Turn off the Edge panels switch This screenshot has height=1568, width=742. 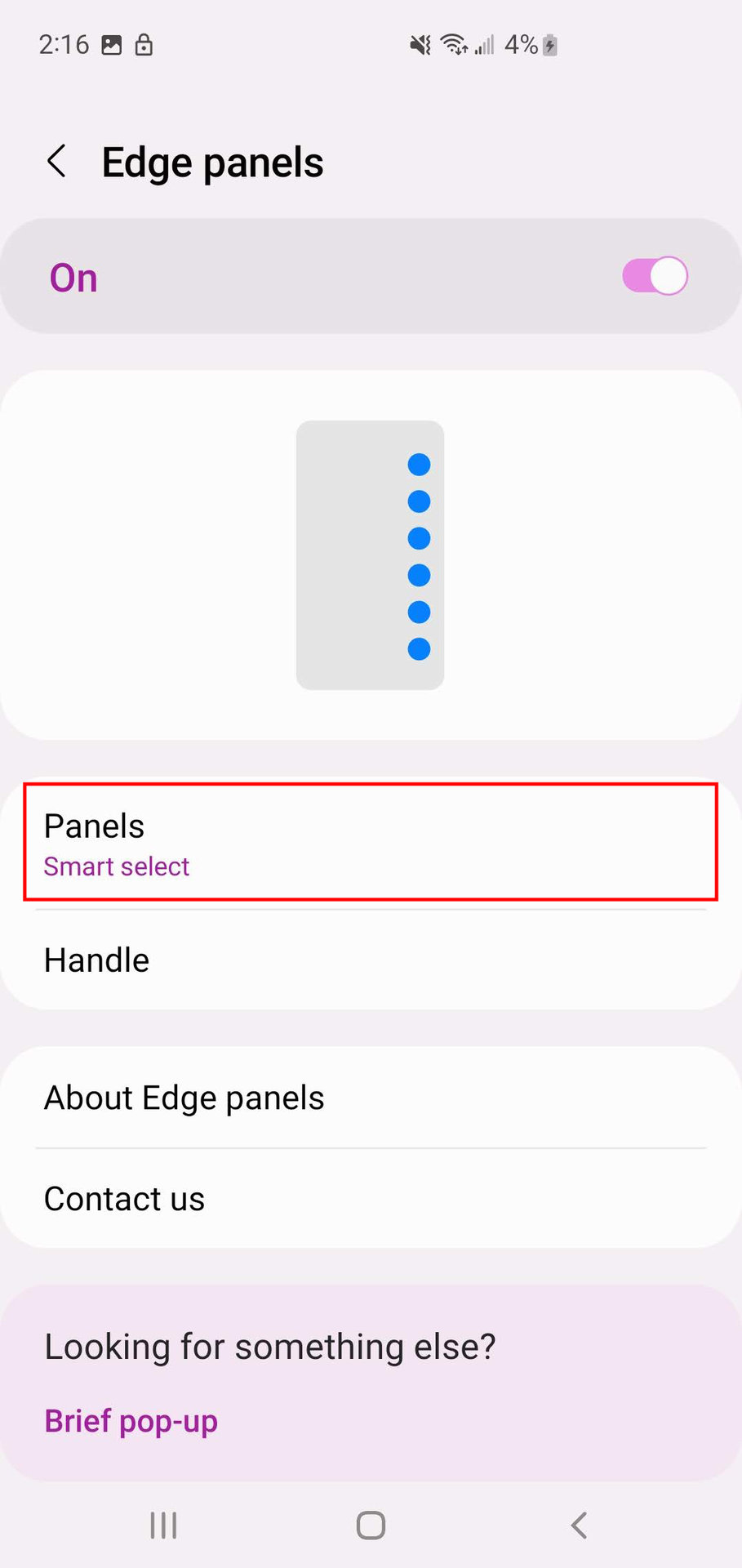[654, 276]
